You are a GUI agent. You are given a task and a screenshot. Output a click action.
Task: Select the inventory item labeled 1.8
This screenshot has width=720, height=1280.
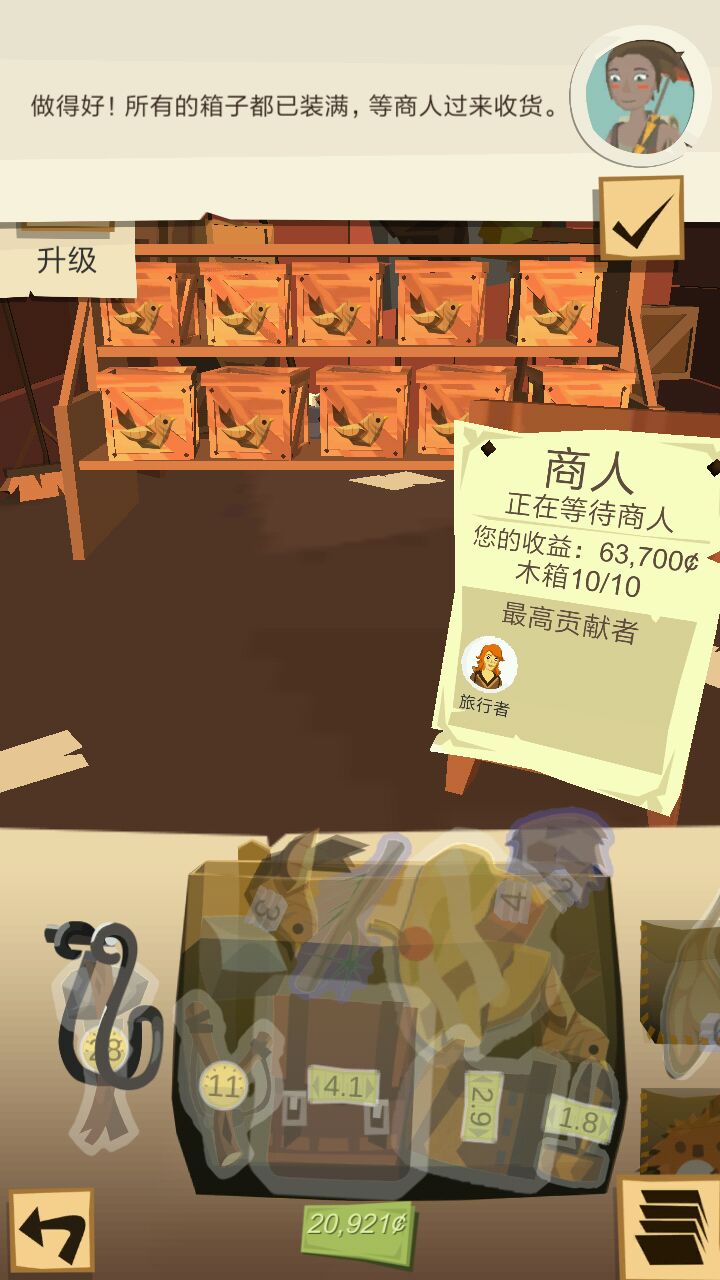point(578,1120)
